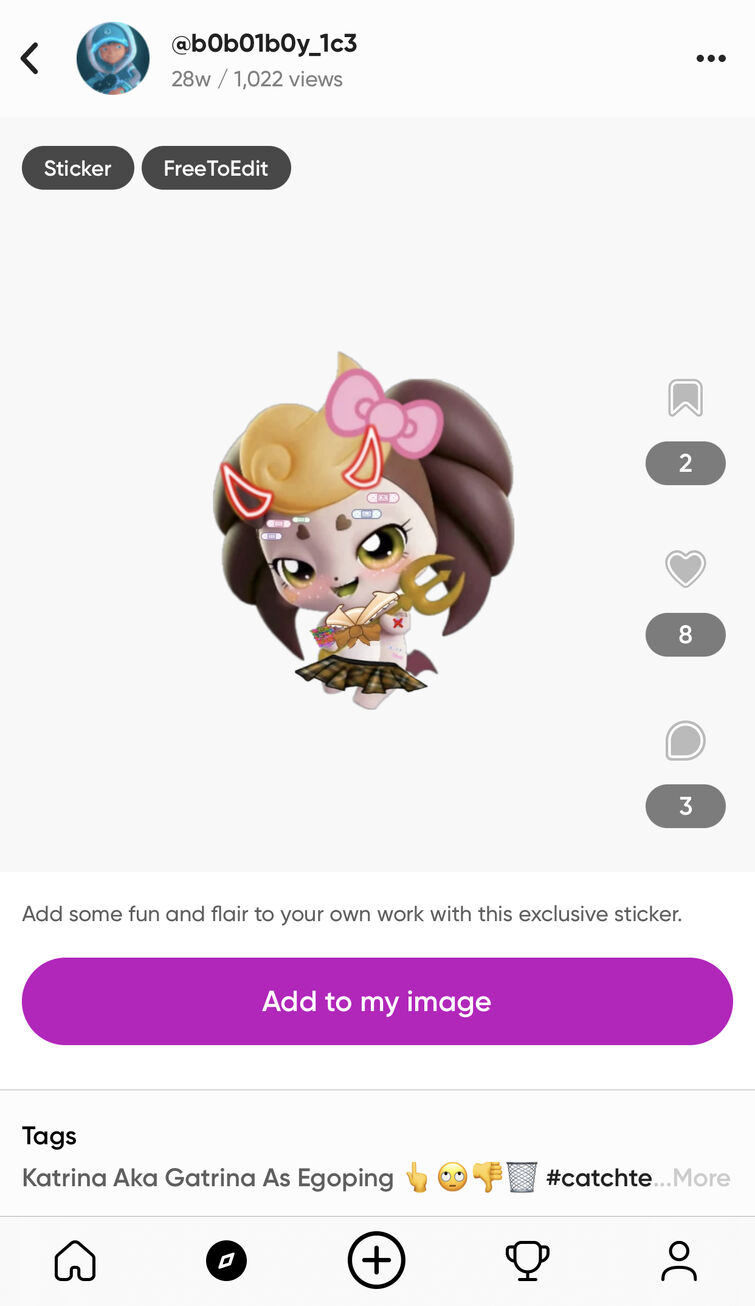
Task: Like this sticker with the heart
Action: point(685,569)
